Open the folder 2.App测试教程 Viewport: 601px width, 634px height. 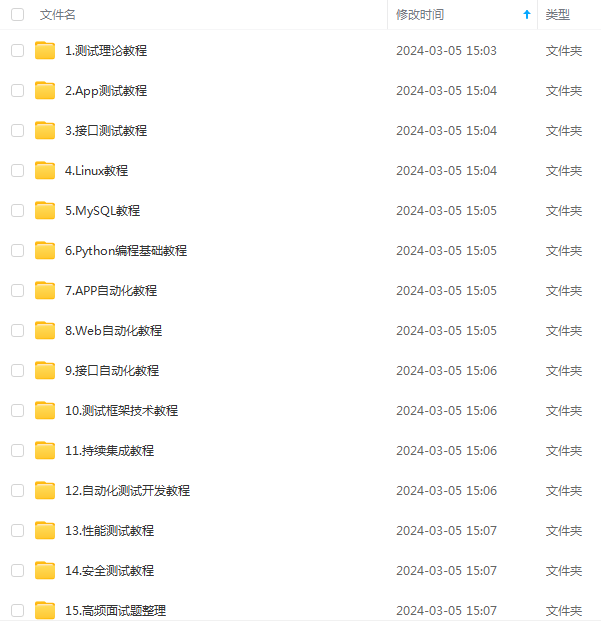[x=105, y=91]
